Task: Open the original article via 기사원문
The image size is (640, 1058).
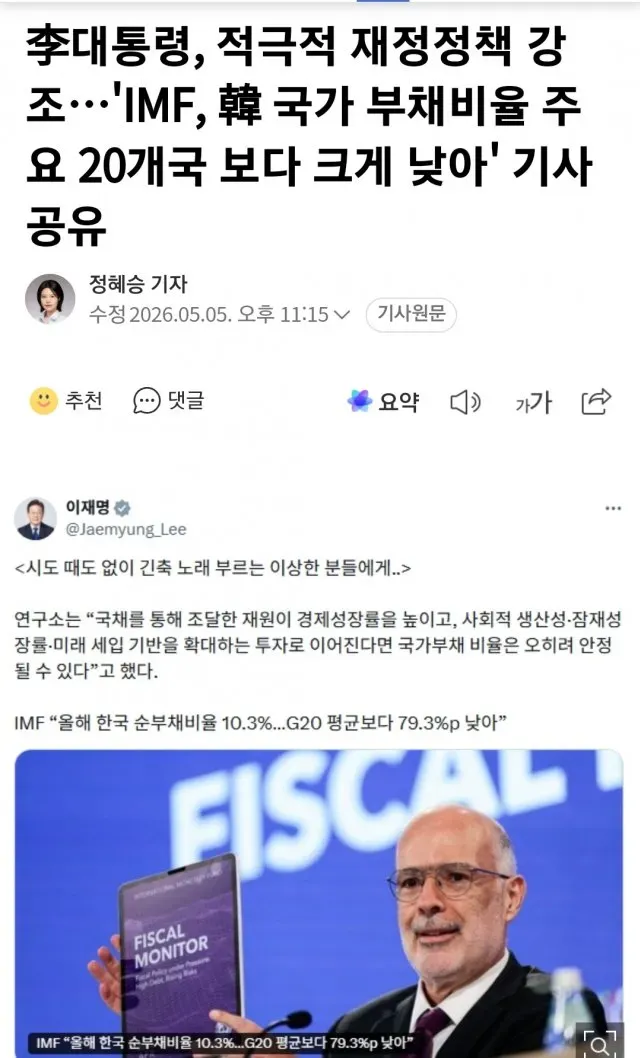Action: click(x=411, y=314)
